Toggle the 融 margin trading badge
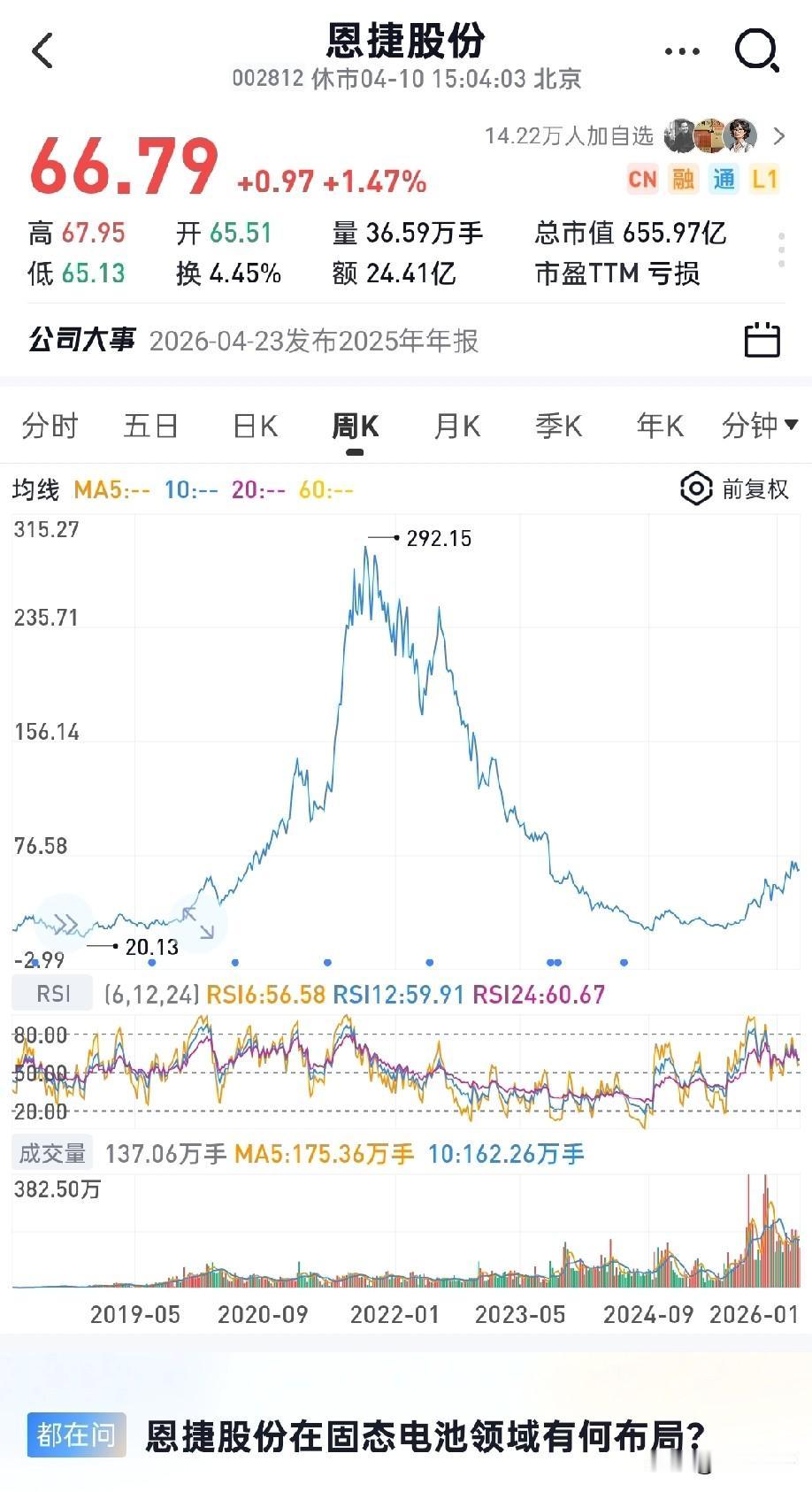812x1492 pixels. click(683, 180)
